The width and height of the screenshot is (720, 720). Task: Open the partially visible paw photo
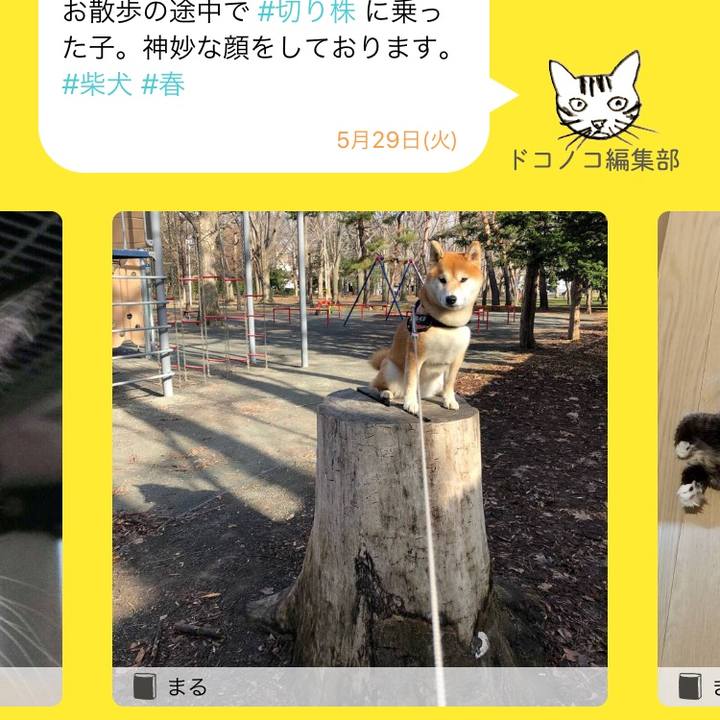point(690,440)
